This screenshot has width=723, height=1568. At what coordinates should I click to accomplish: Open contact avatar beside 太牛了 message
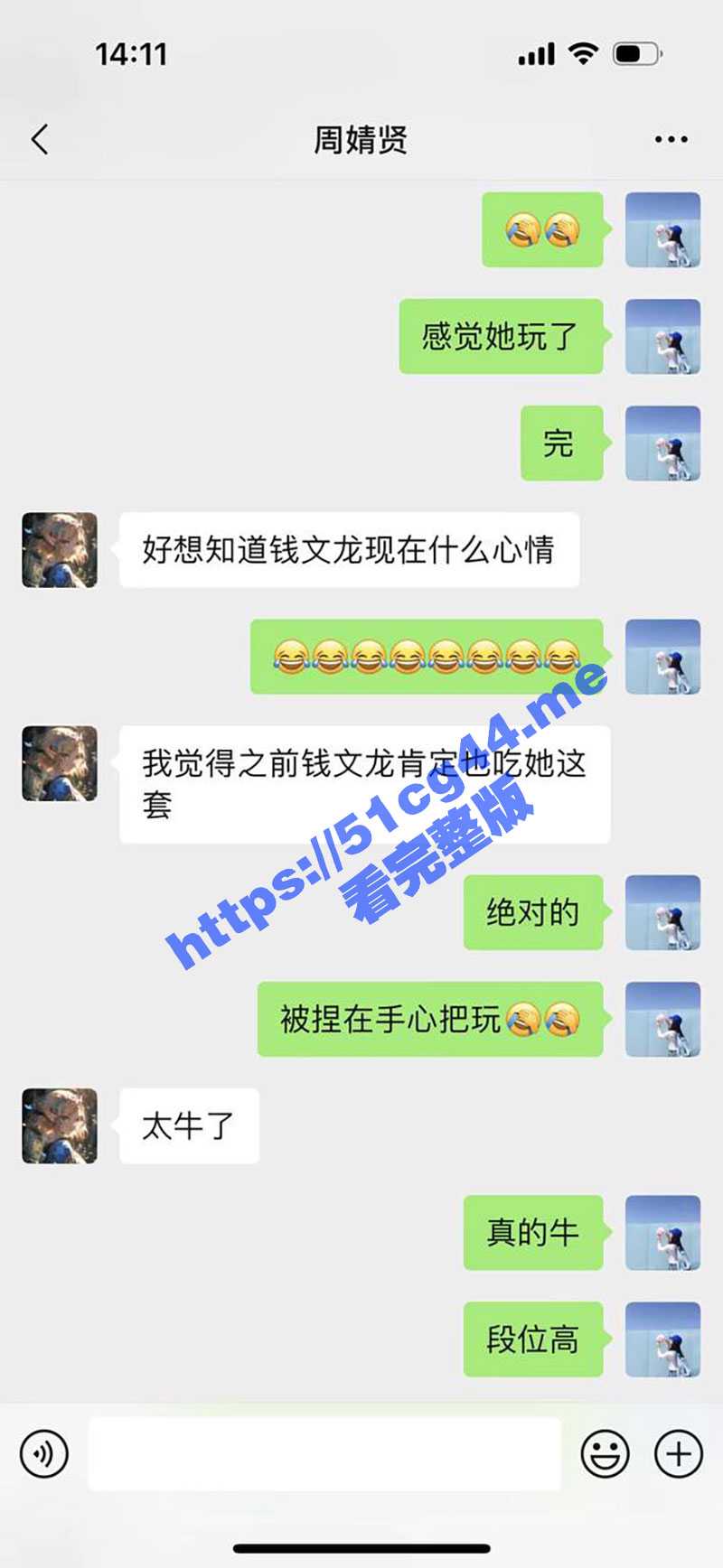[60, 1125]
